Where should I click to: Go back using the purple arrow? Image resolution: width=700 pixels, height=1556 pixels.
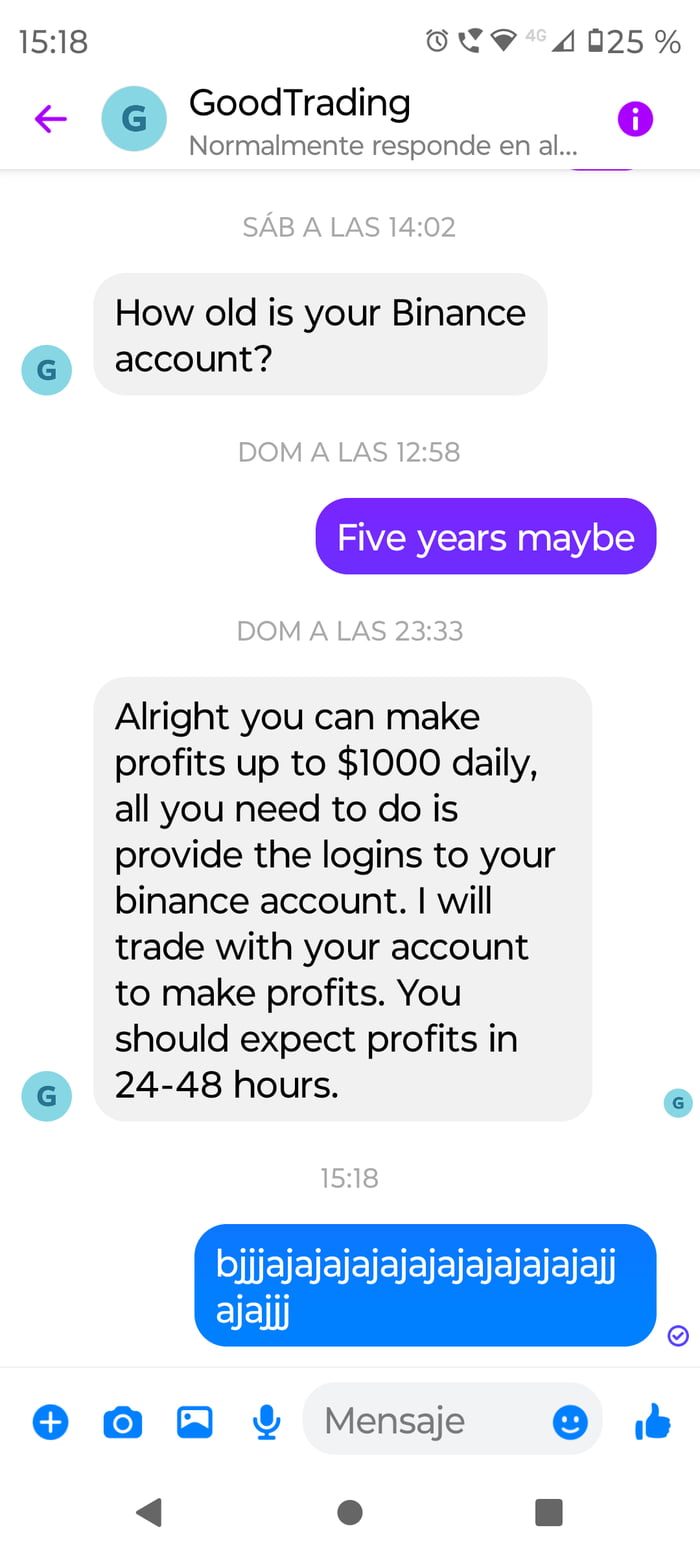tap(50, 120)
